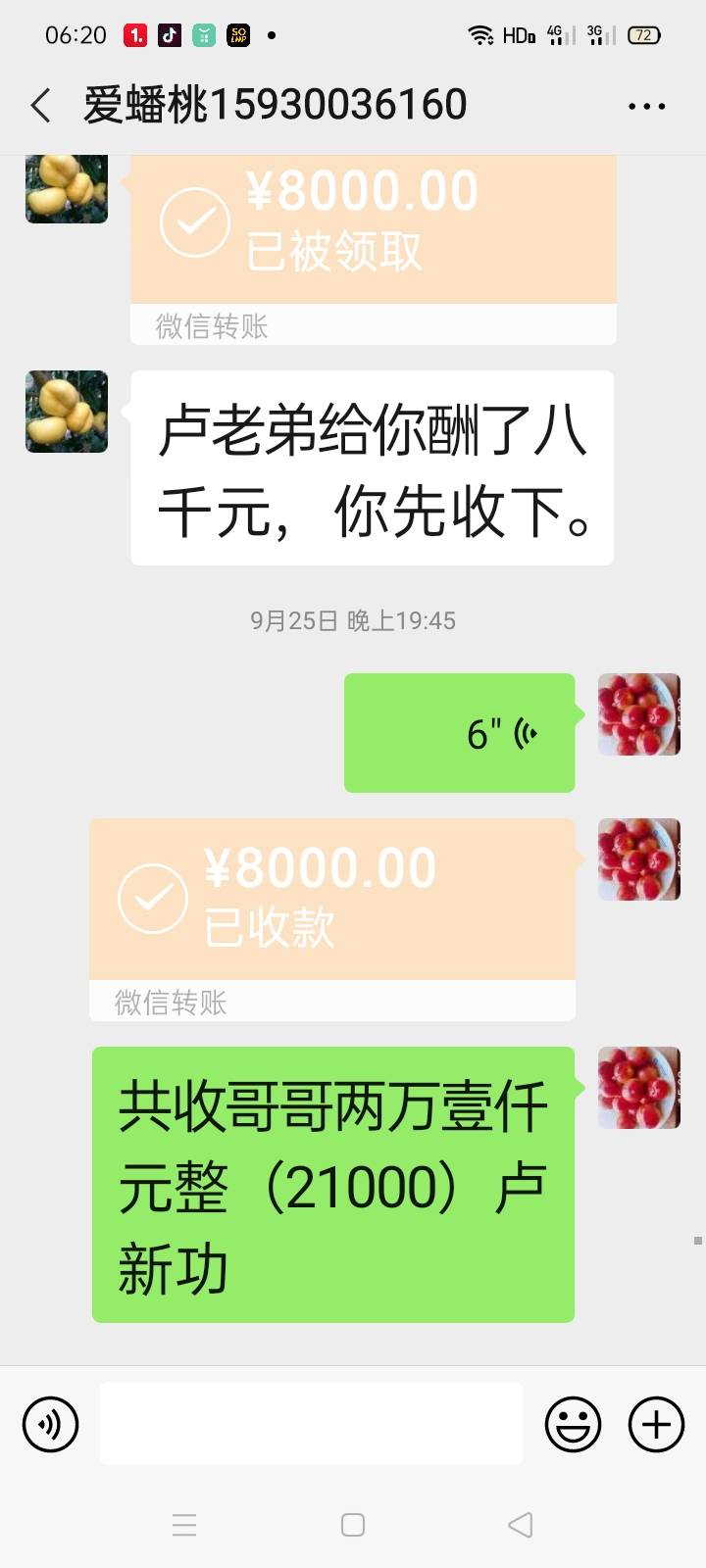Play the 6-second voice message
Viewport: 706px width, 1568px height.
[459, 732]
